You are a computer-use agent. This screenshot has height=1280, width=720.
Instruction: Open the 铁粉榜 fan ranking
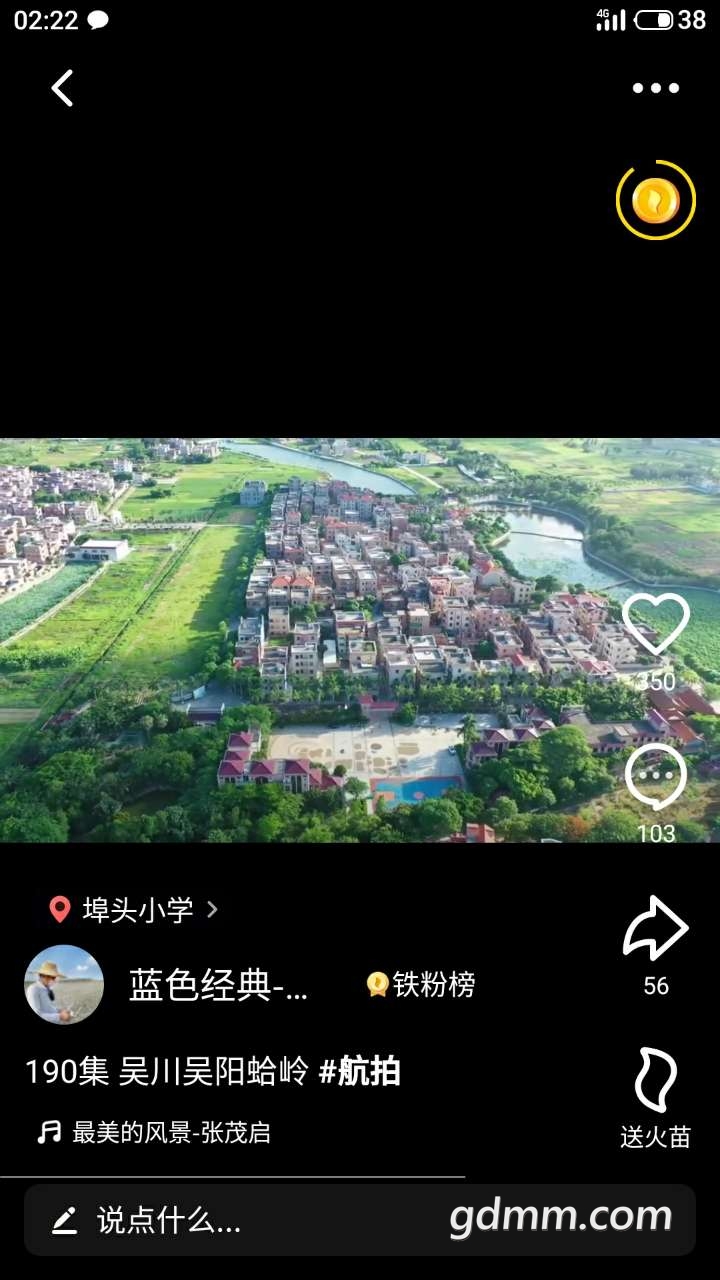(421, 985)
